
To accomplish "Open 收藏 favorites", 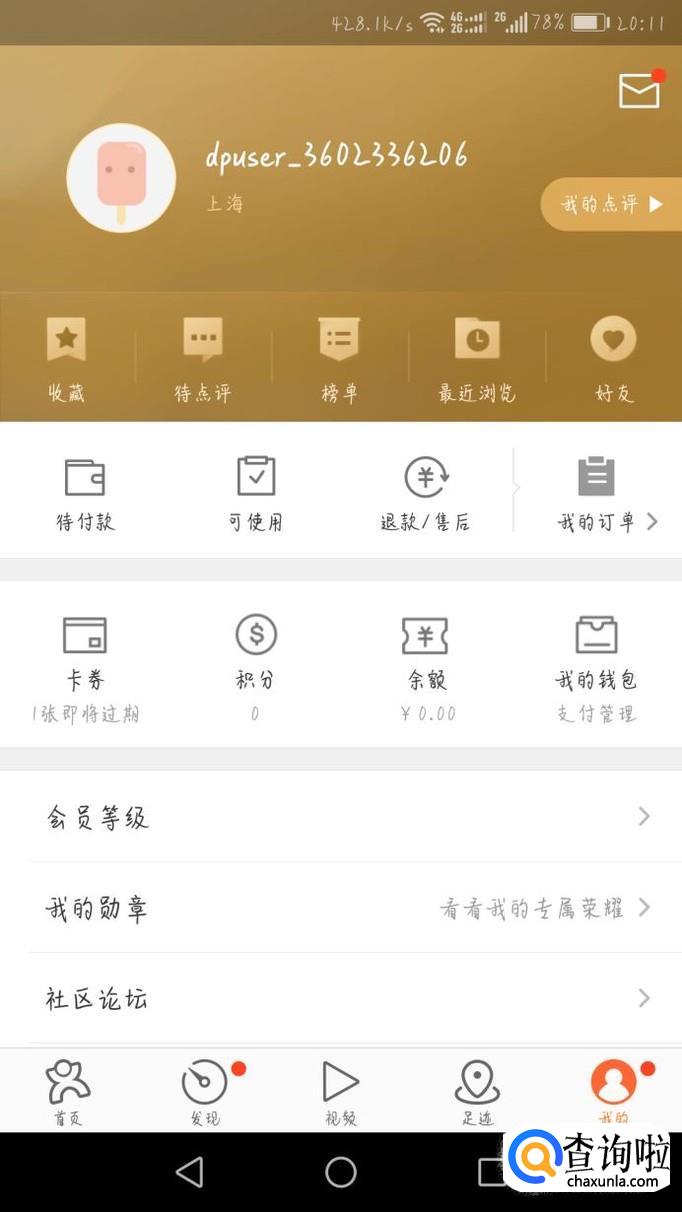I will pos(67,359).
